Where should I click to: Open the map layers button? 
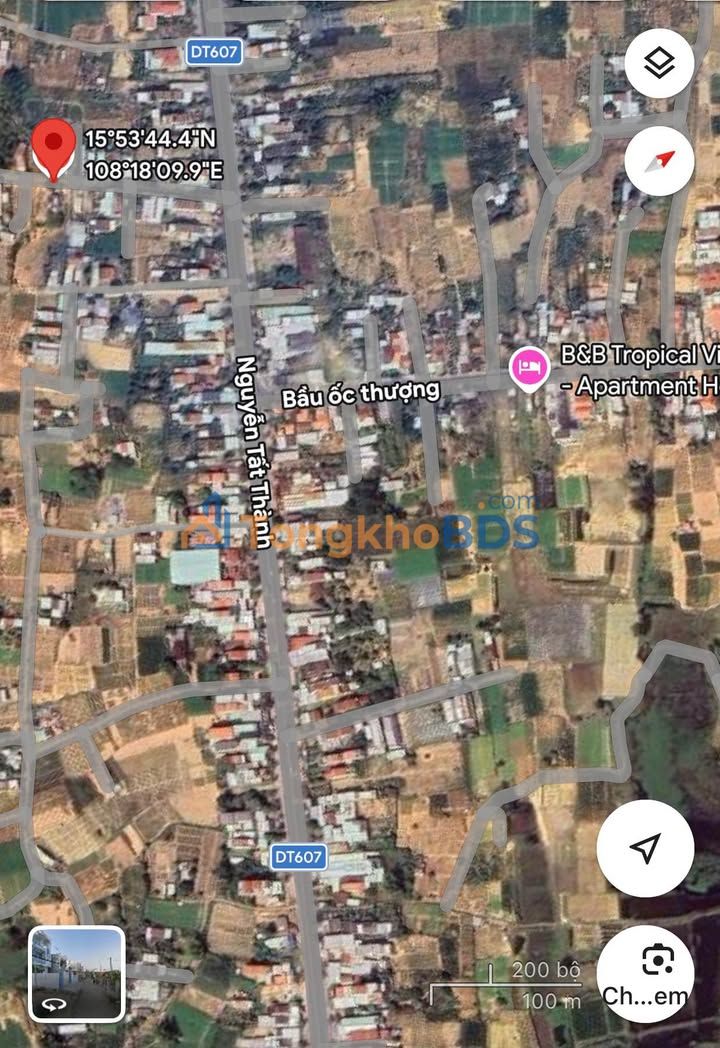(x=659, y=64)
